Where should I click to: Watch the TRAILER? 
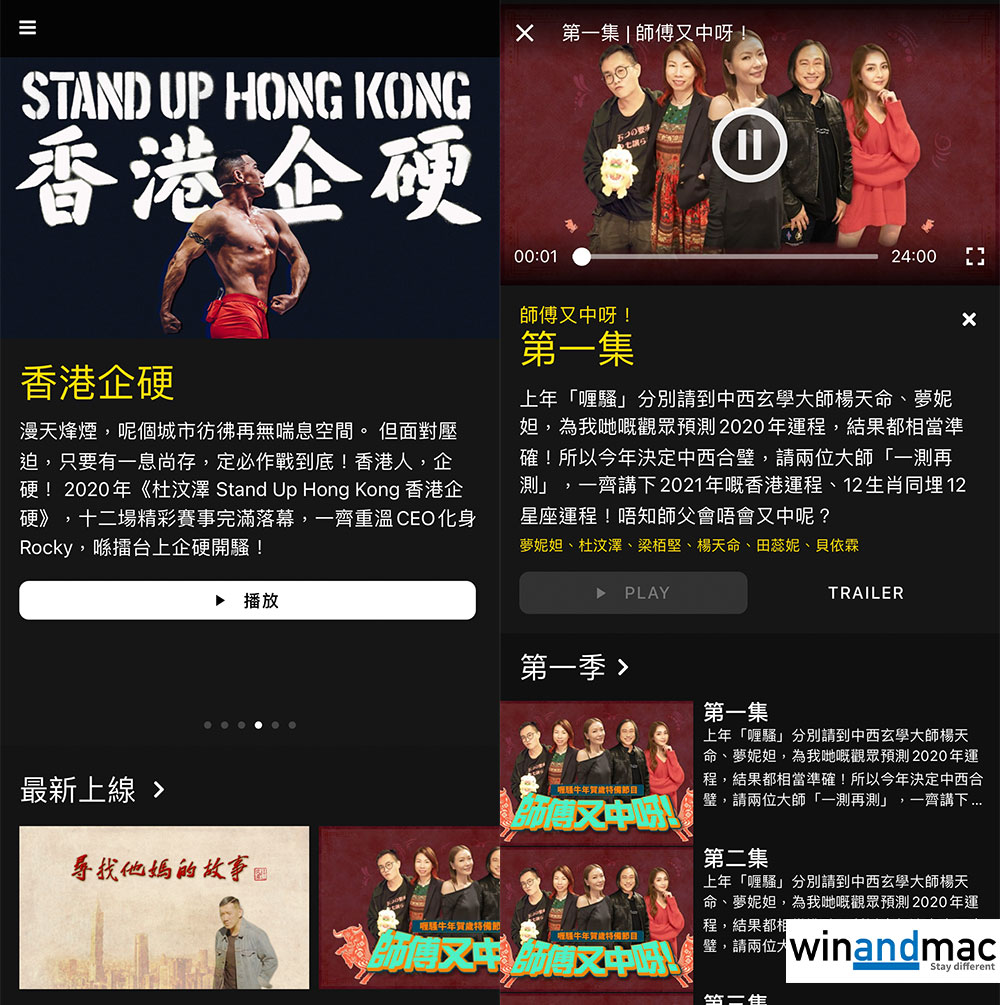[x=865, y=593]
